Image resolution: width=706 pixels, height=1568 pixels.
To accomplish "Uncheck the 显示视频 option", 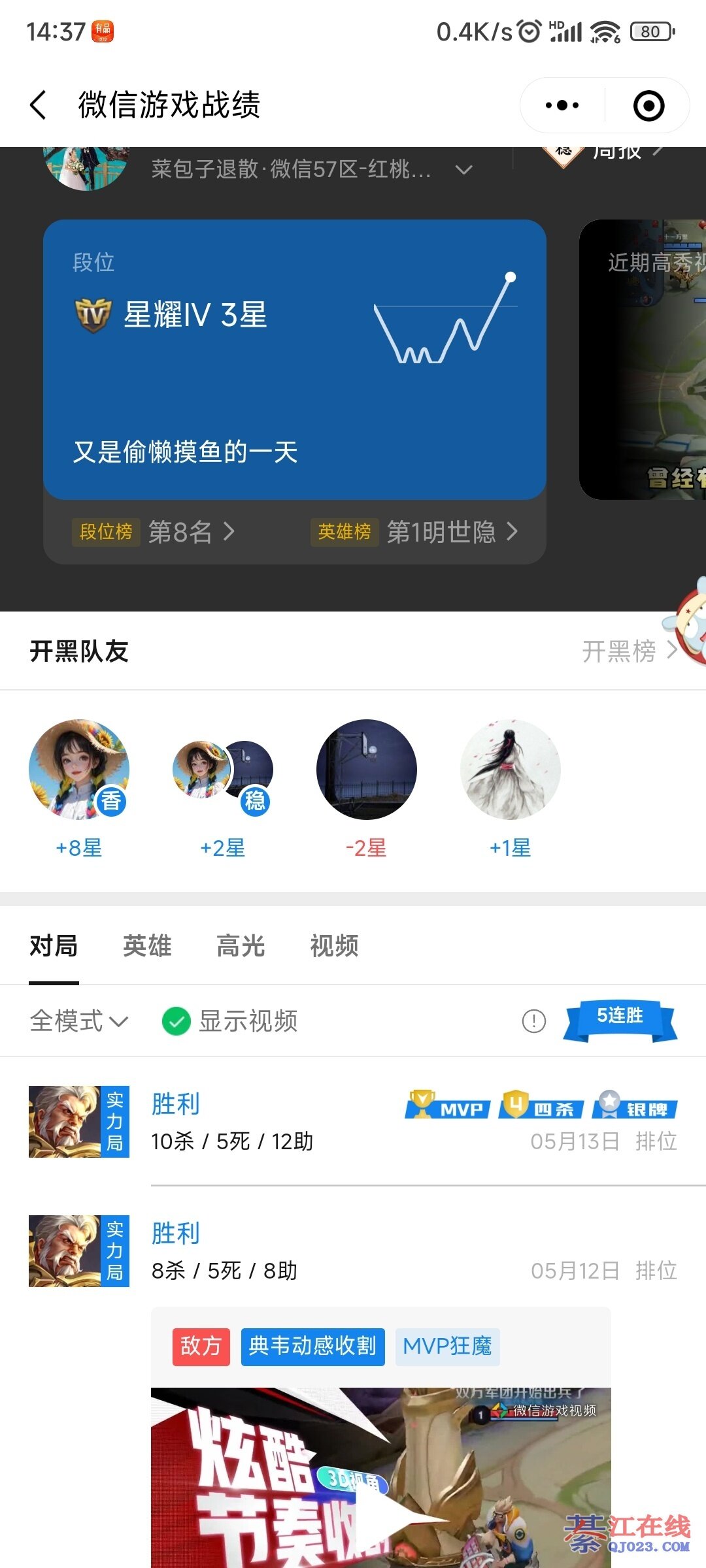I will [x=176, y=1021].
